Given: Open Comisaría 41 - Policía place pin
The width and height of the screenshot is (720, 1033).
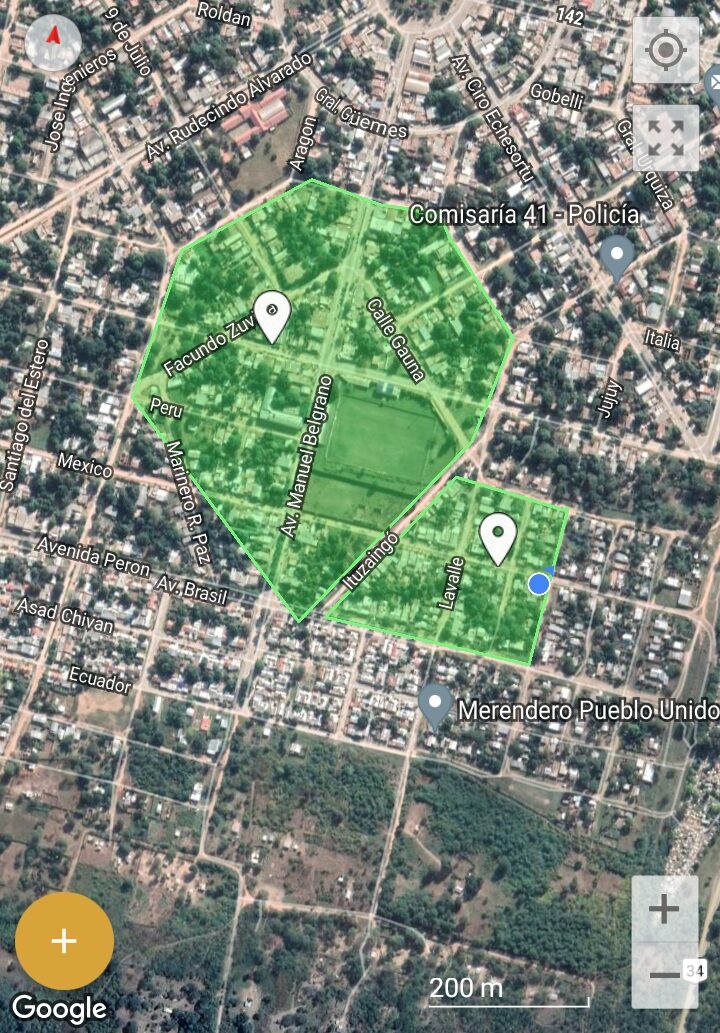Looking at the screenshot, I should pyautogui.click(x=617, y=256).
